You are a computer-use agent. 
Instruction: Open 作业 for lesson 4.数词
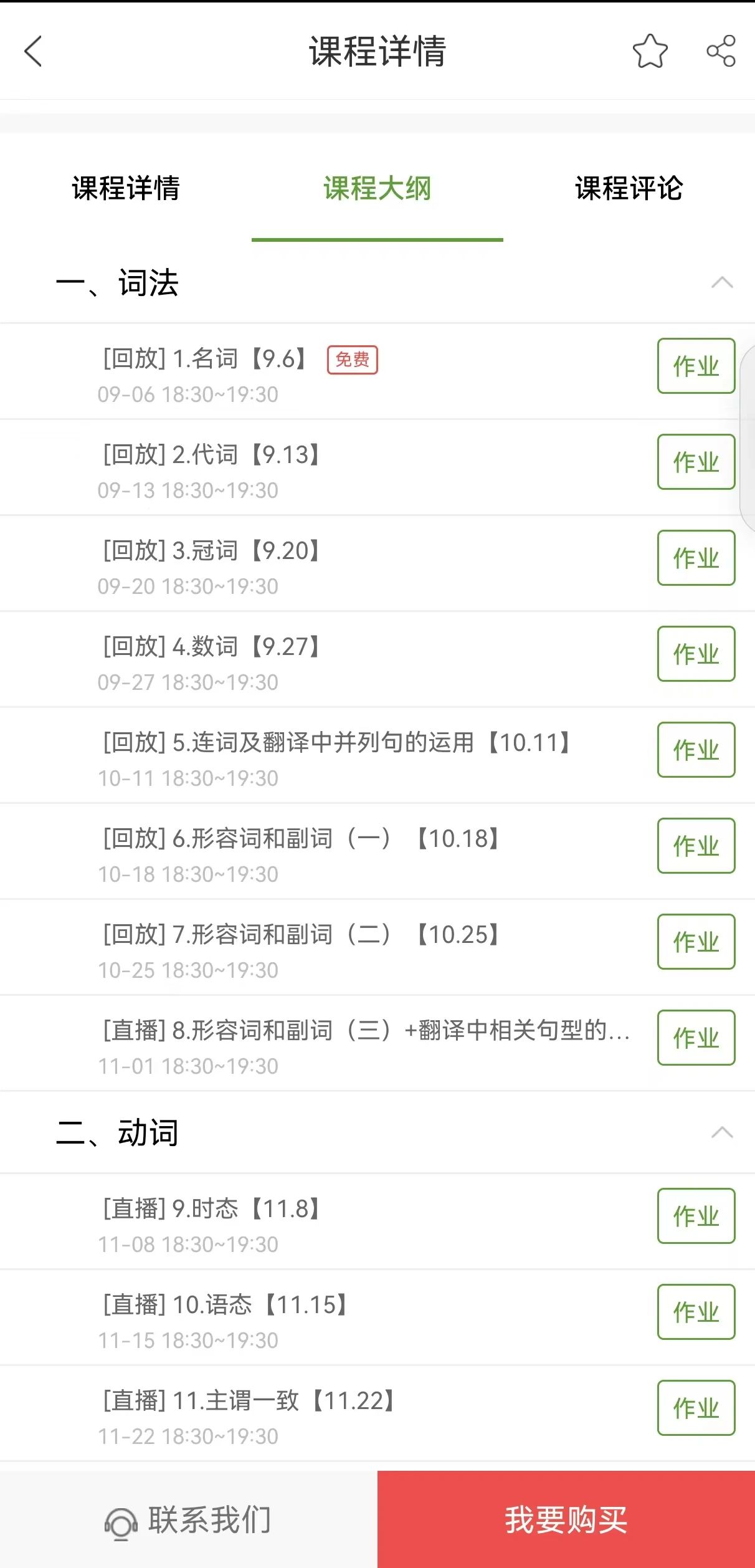(x=696, y=654)
